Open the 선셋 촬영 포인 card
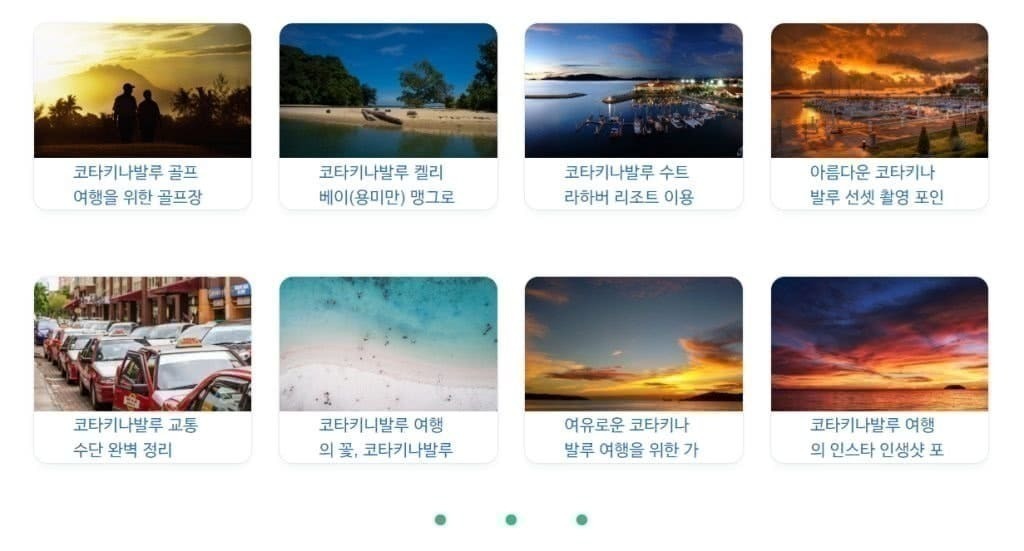This screenshot has width=1024, height=551. point(879,116)
